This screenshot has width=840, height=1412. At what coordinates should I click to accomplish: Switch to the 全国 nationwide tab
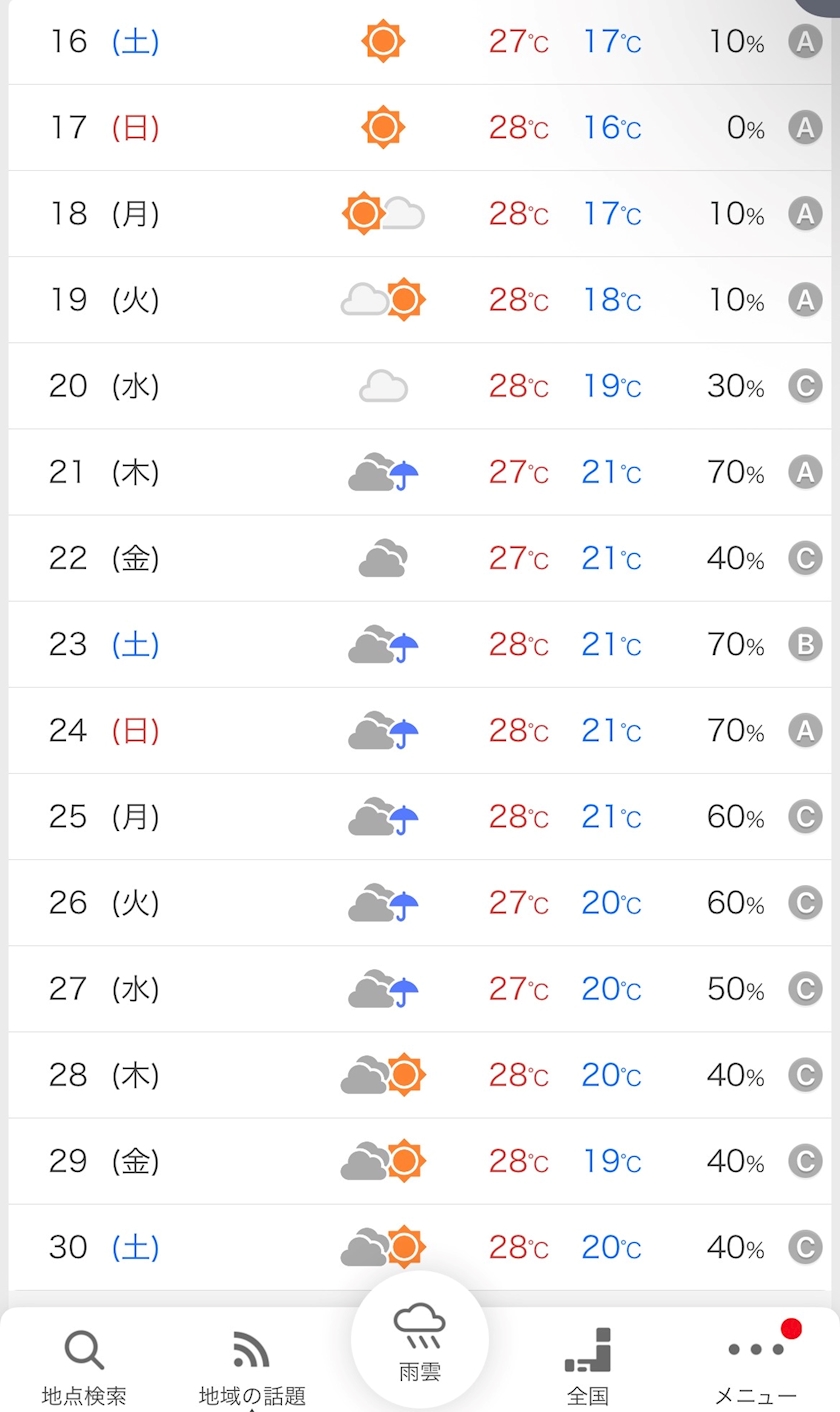pyautogui.click(x=588, y=1366)
